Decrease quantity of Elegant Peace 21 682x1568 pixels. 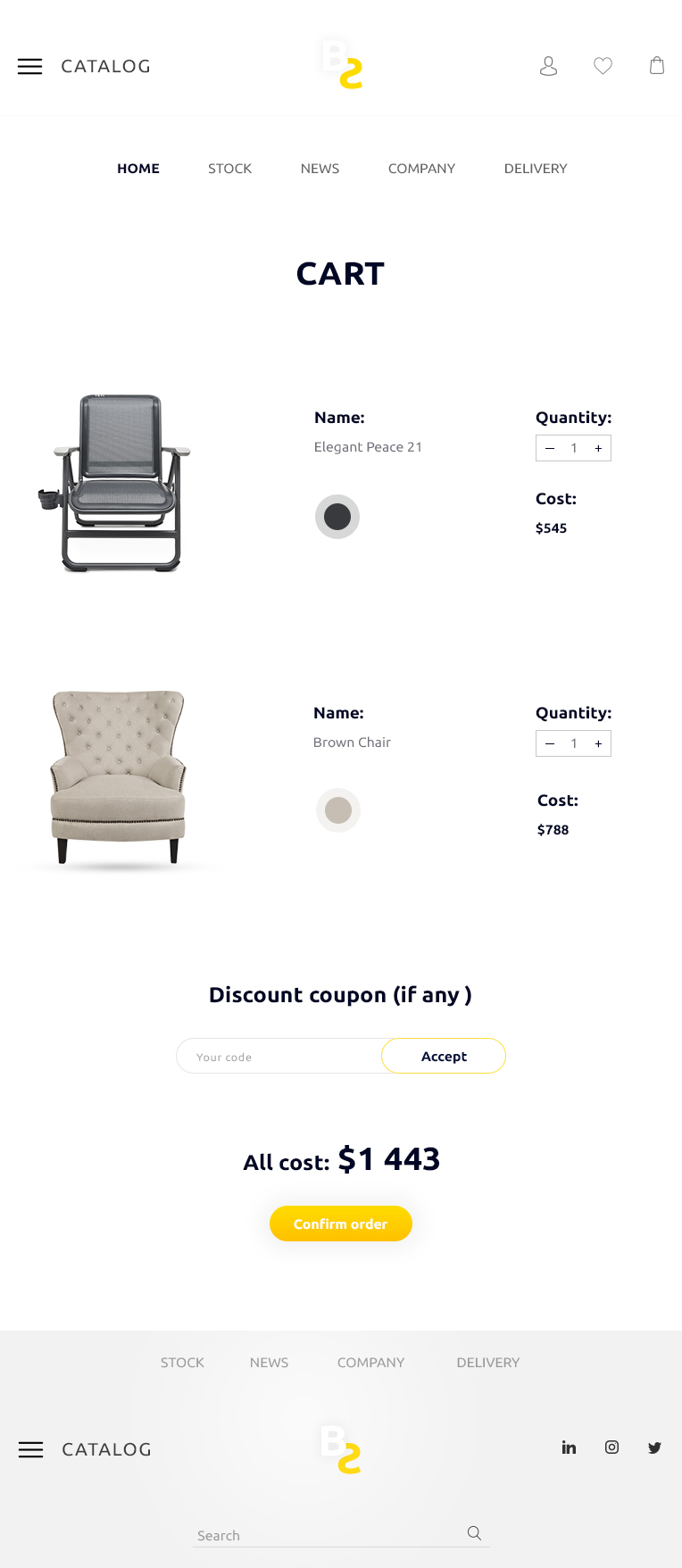pos(550,448)
